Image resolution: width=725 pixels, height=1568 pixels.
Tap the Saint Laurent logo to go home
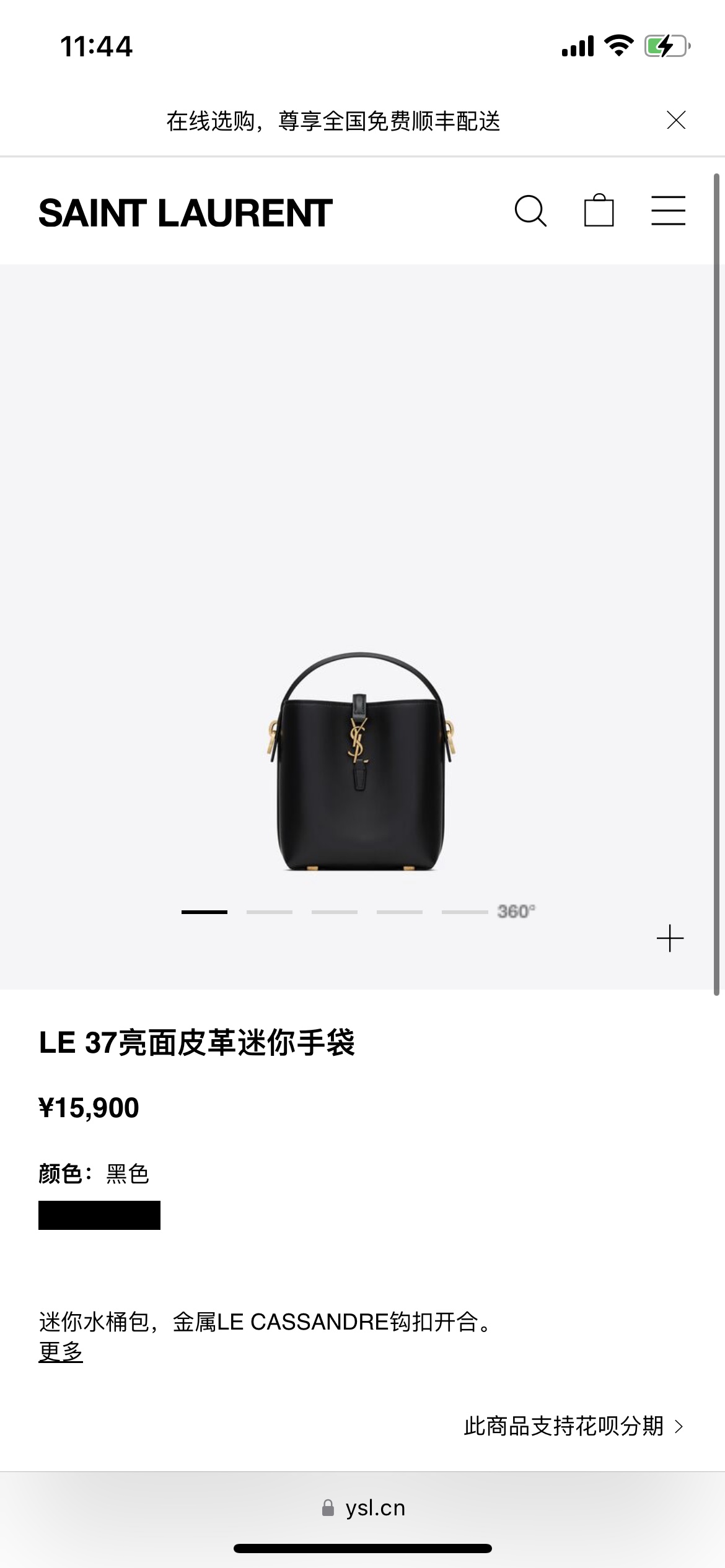click(185, 213)
